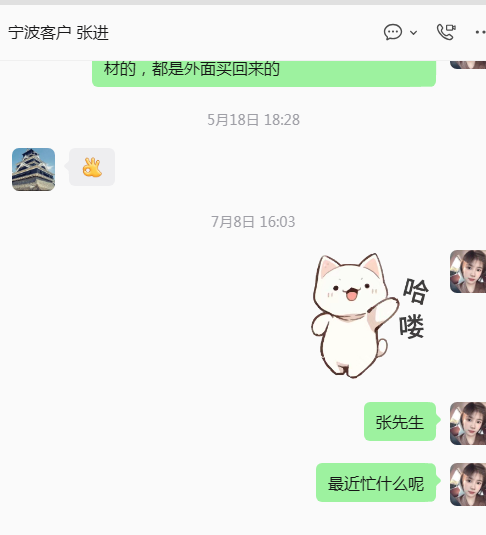This screenshot has height=535, width=486.
Task: Start a voice or video call
Action: [x=446, y=32]
